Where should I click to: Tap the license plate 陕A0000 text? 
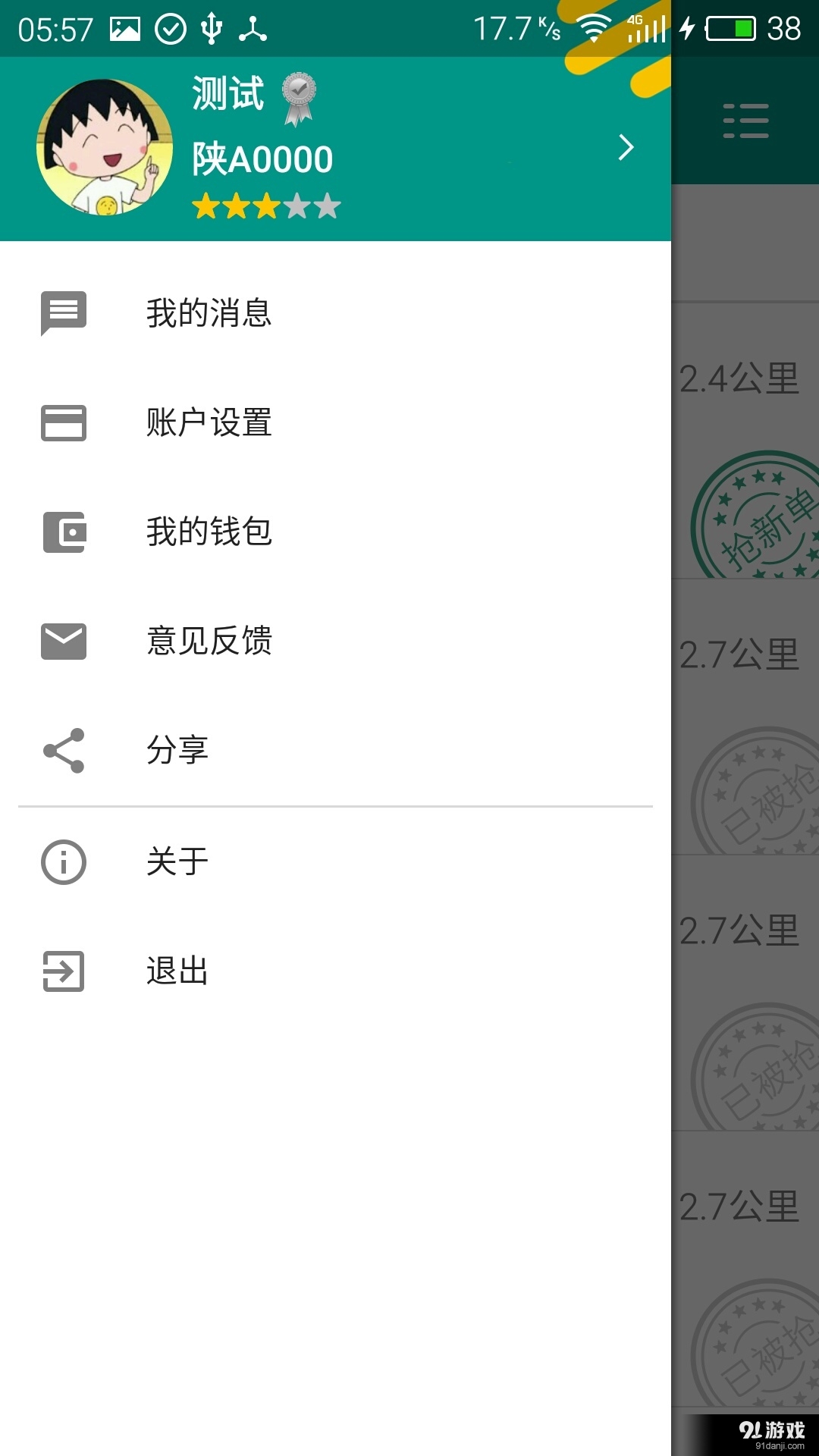pos(264,158)
